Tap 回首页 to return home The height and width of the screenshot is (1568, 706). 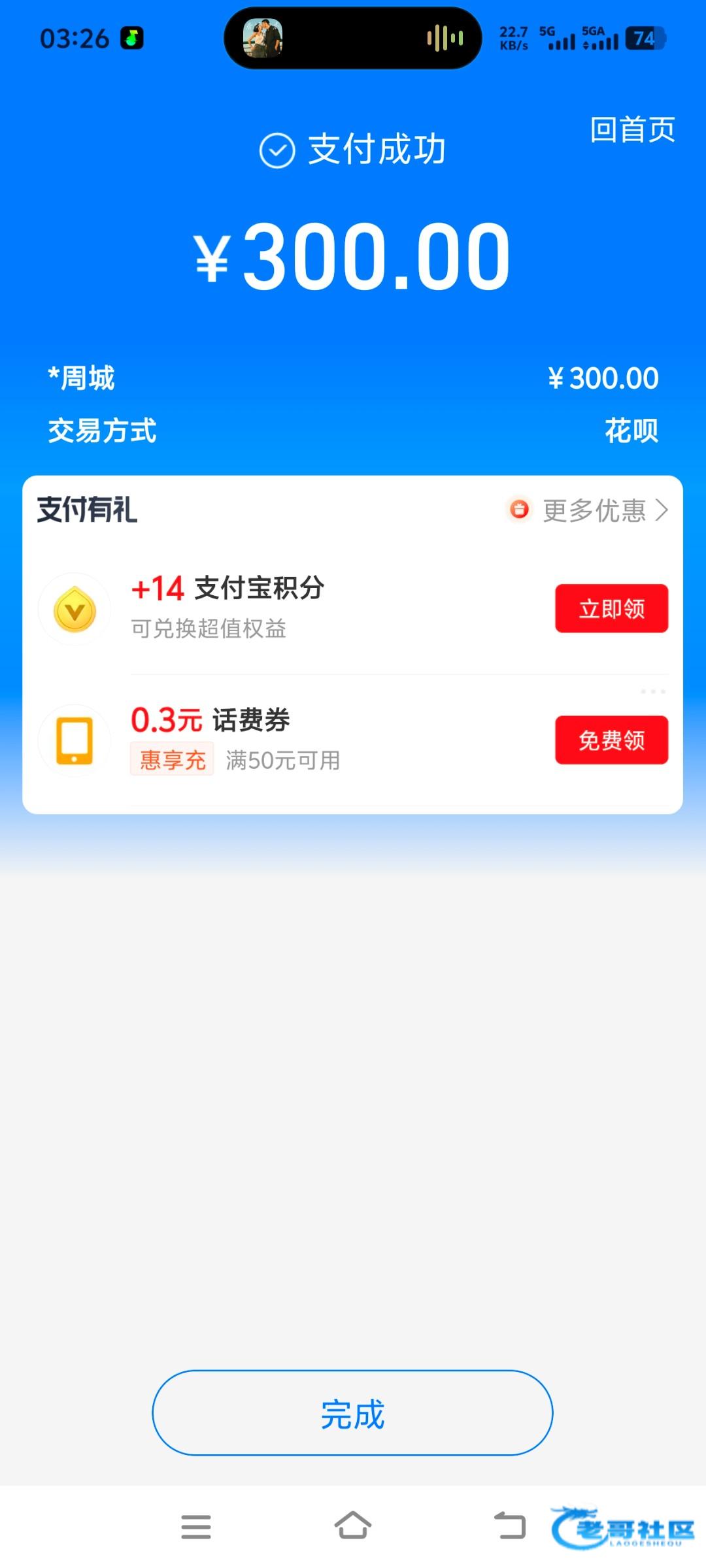coord(632,129)
